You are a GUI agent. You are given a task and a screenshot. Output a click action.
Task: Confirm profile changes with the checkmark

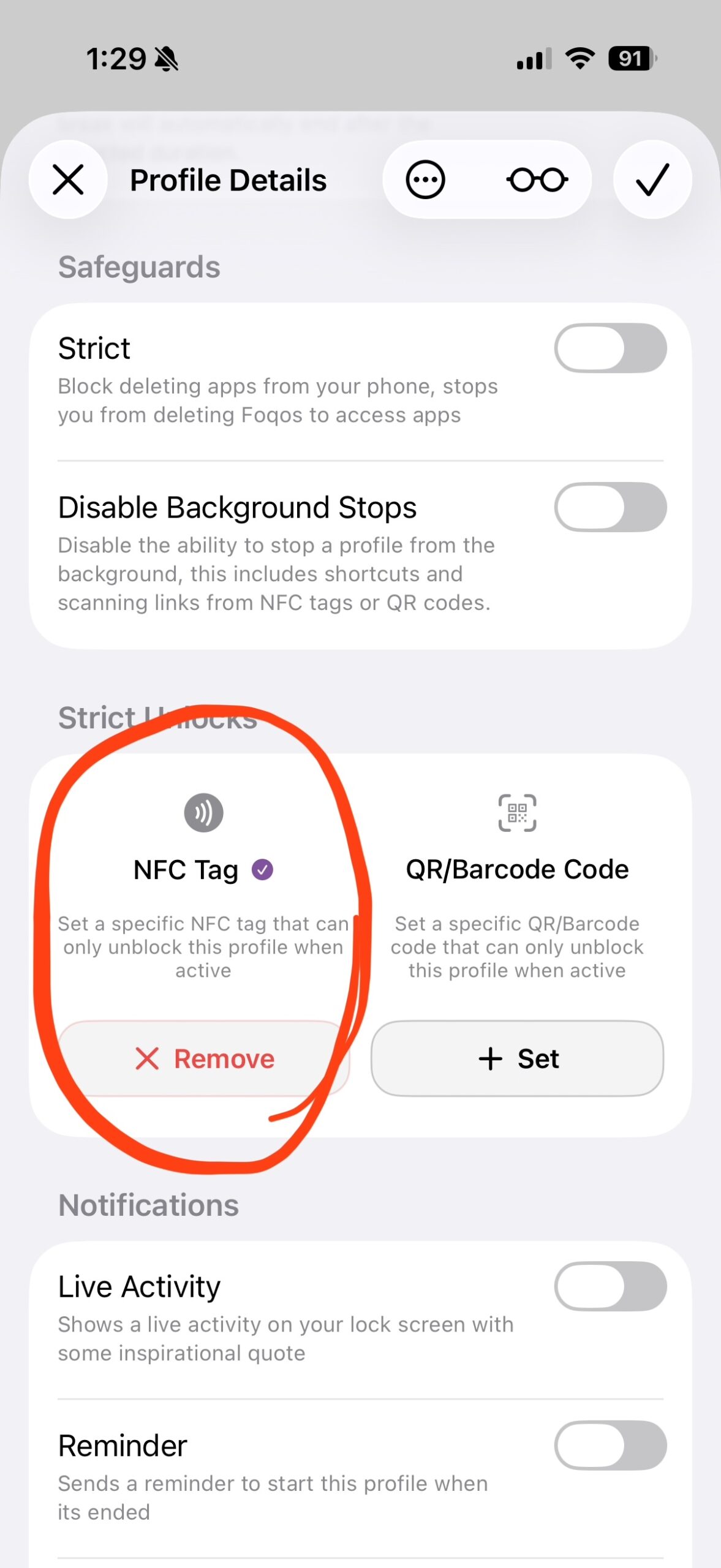point(652,180)
